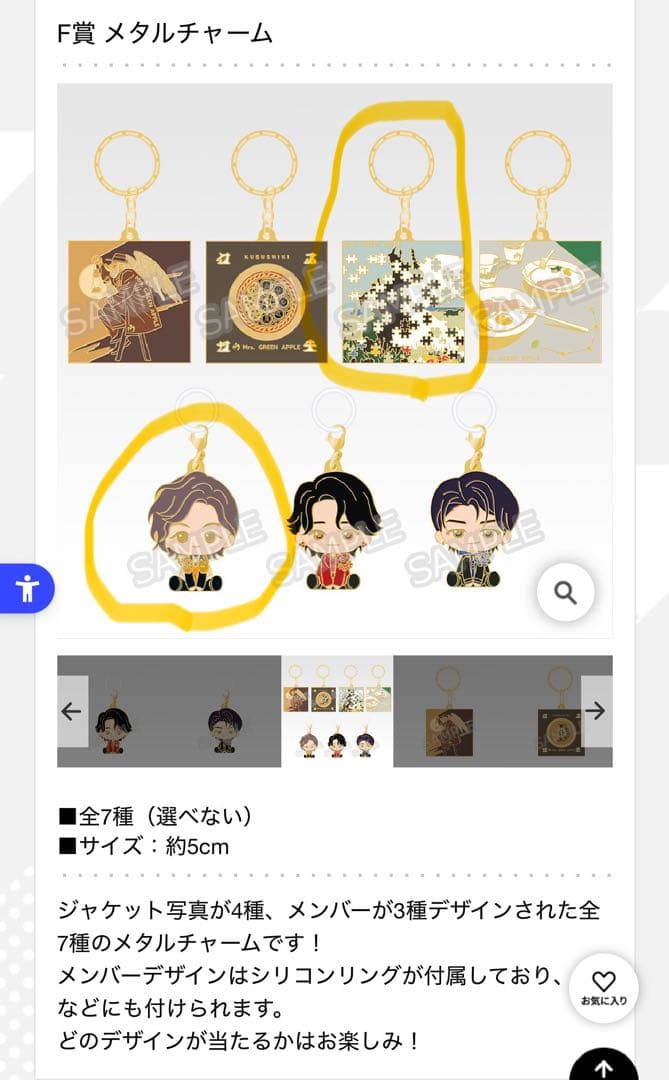Open the main metal charm product image

click(335, 360)
